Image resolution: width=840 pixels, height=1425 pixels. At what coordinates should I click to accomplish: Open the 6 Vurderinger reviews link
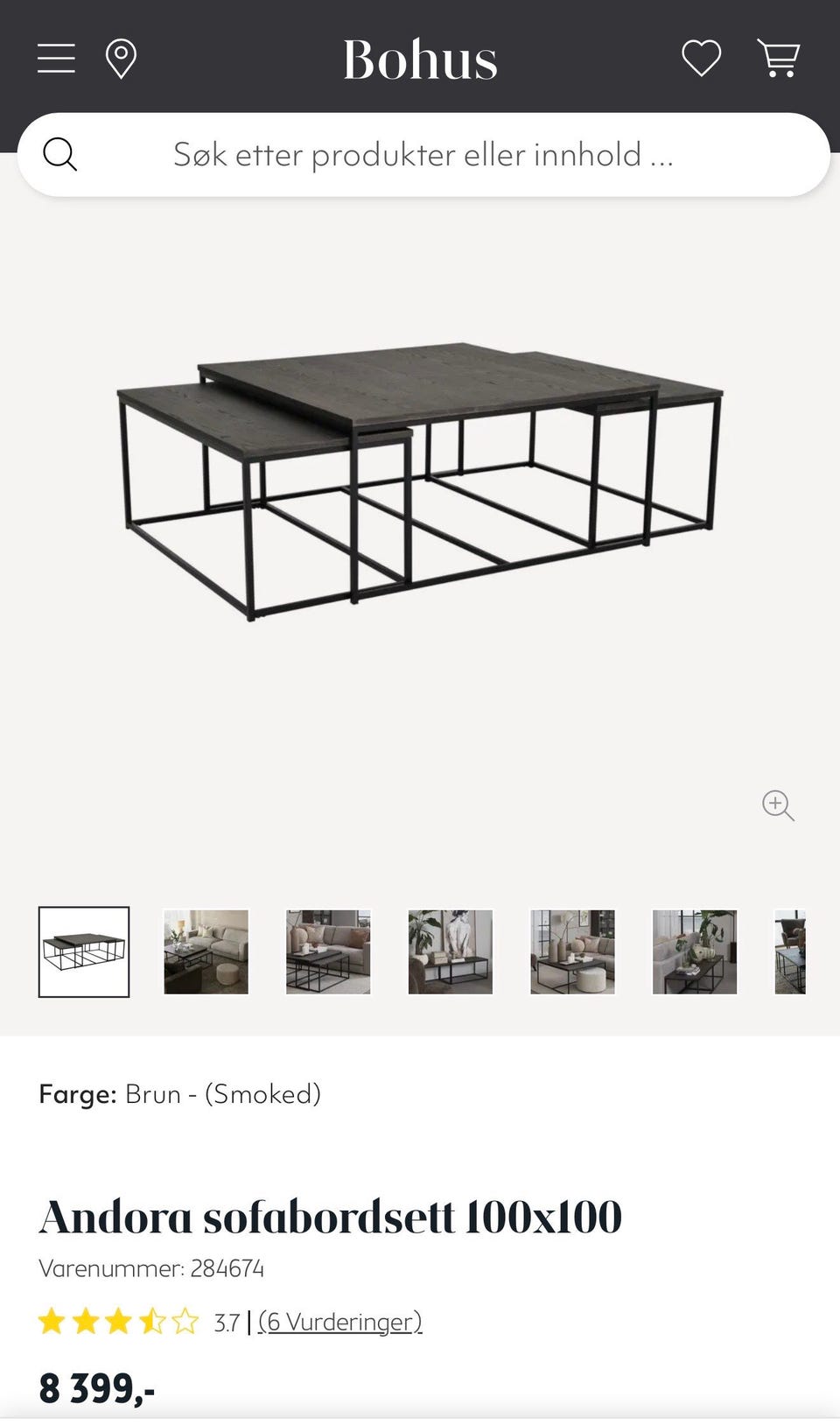click(x=340, y=1322)
